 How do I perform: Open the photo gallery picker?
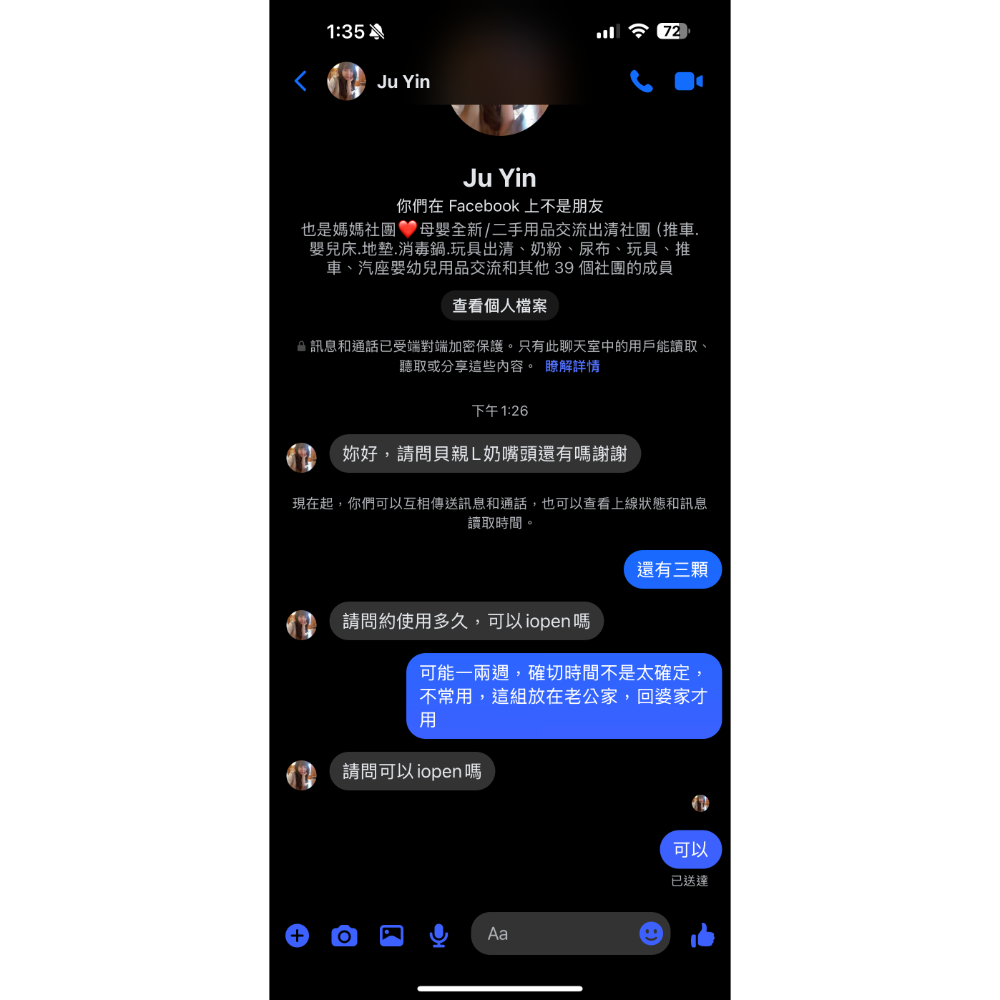391,935
